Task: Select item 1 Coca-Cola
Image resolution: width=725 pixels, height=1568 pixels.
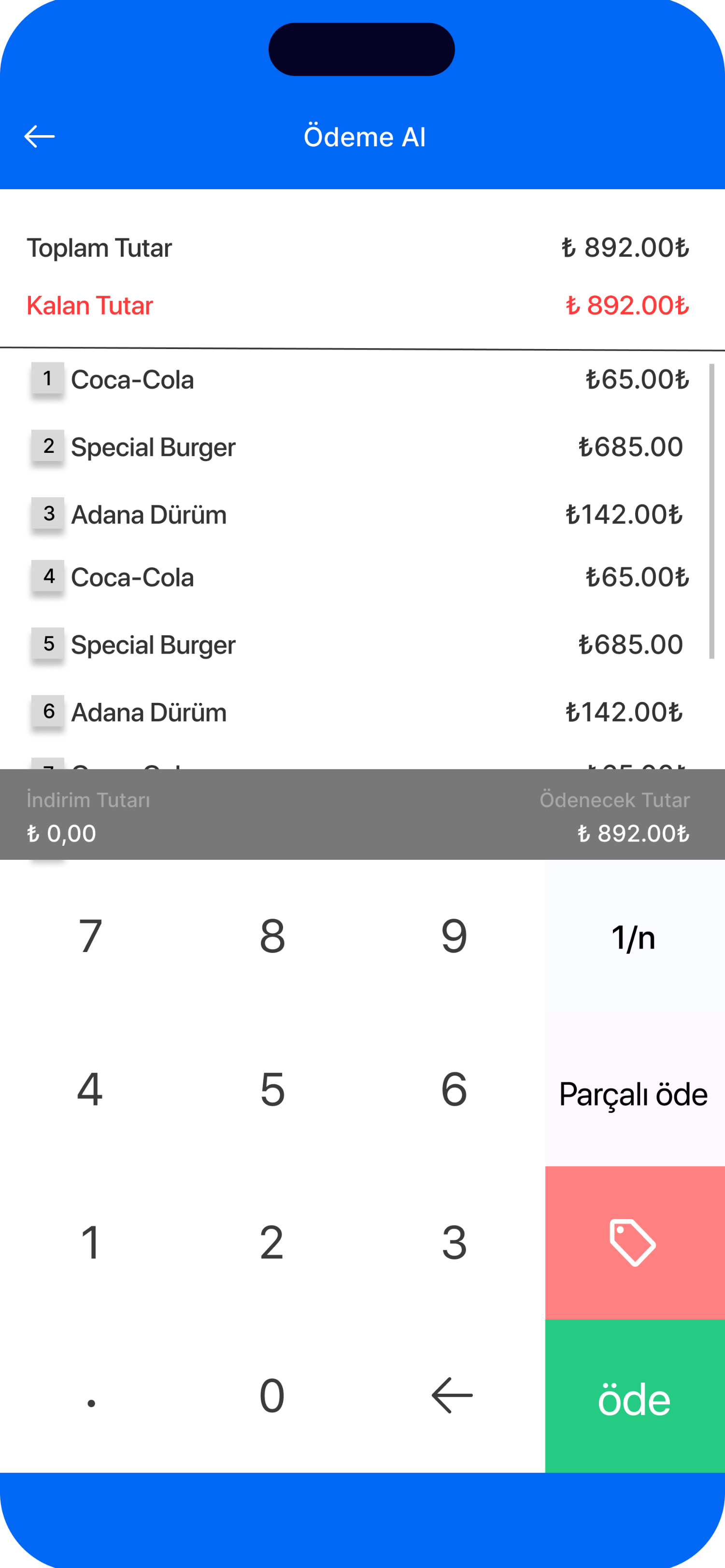Action: [x=359, y=379]
